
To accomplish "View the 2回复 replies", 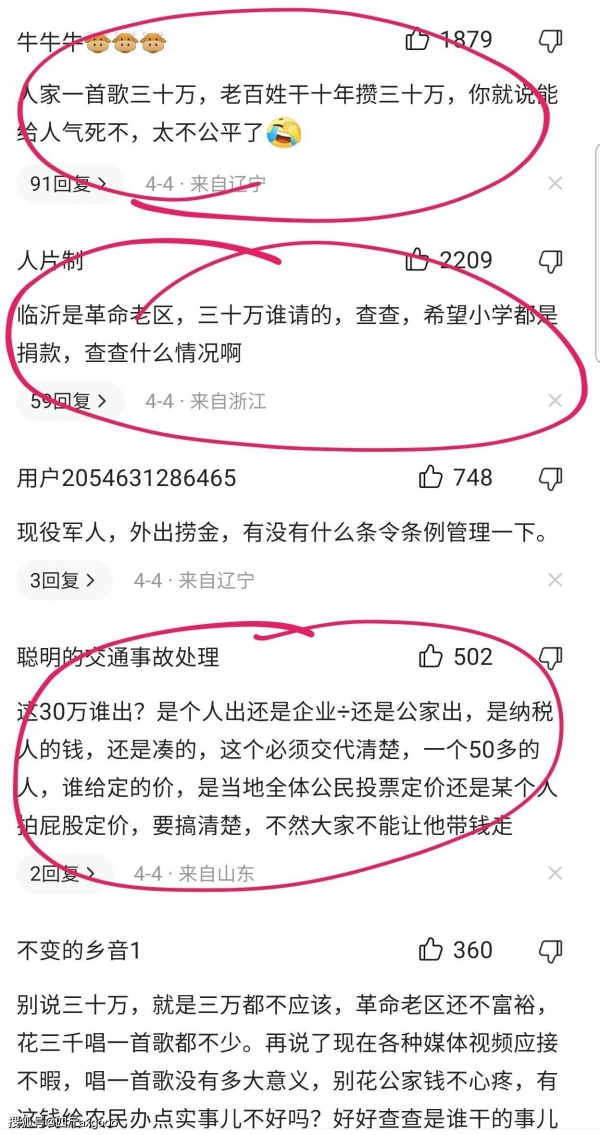I will coord(63,873).
